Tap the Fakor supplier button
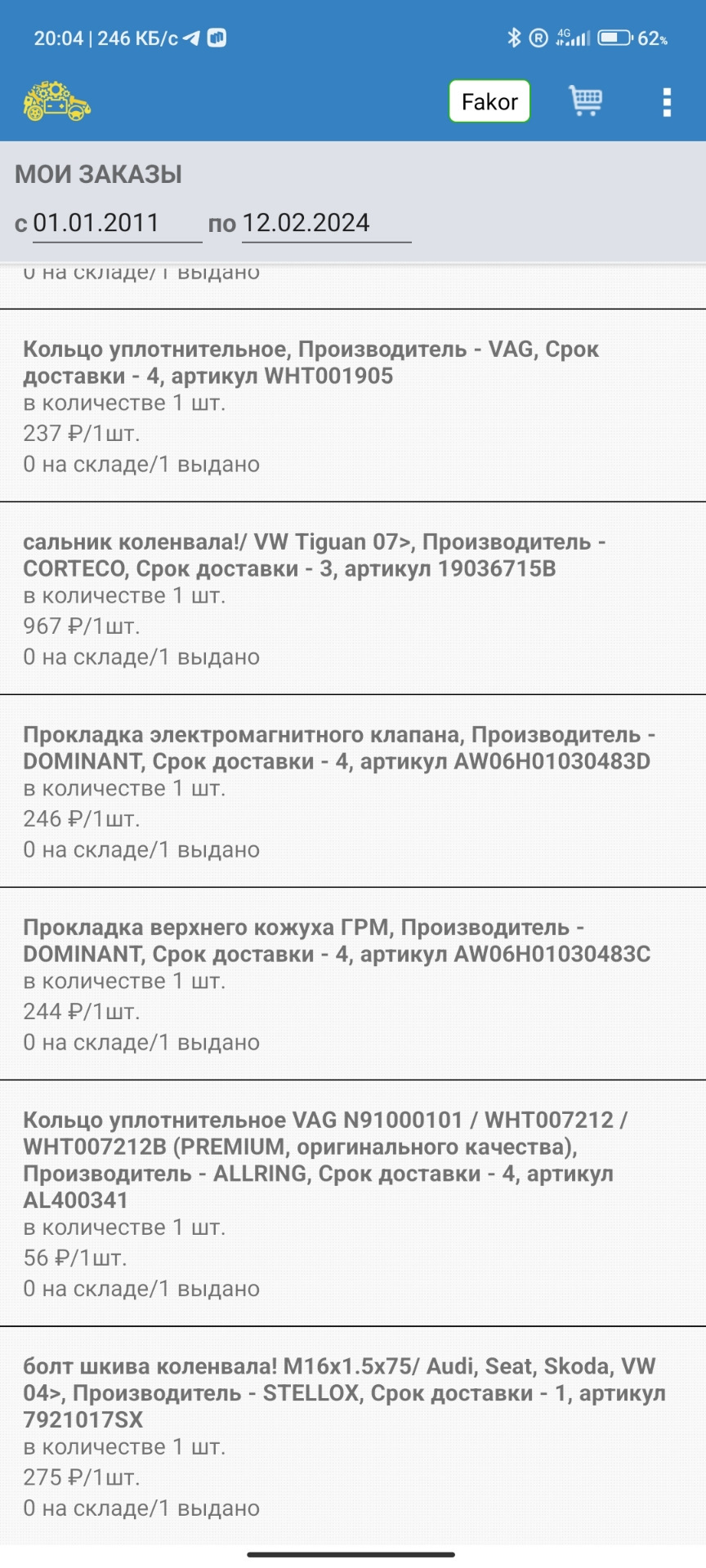This screenshot has width=706, height=1568. (489, 100)
